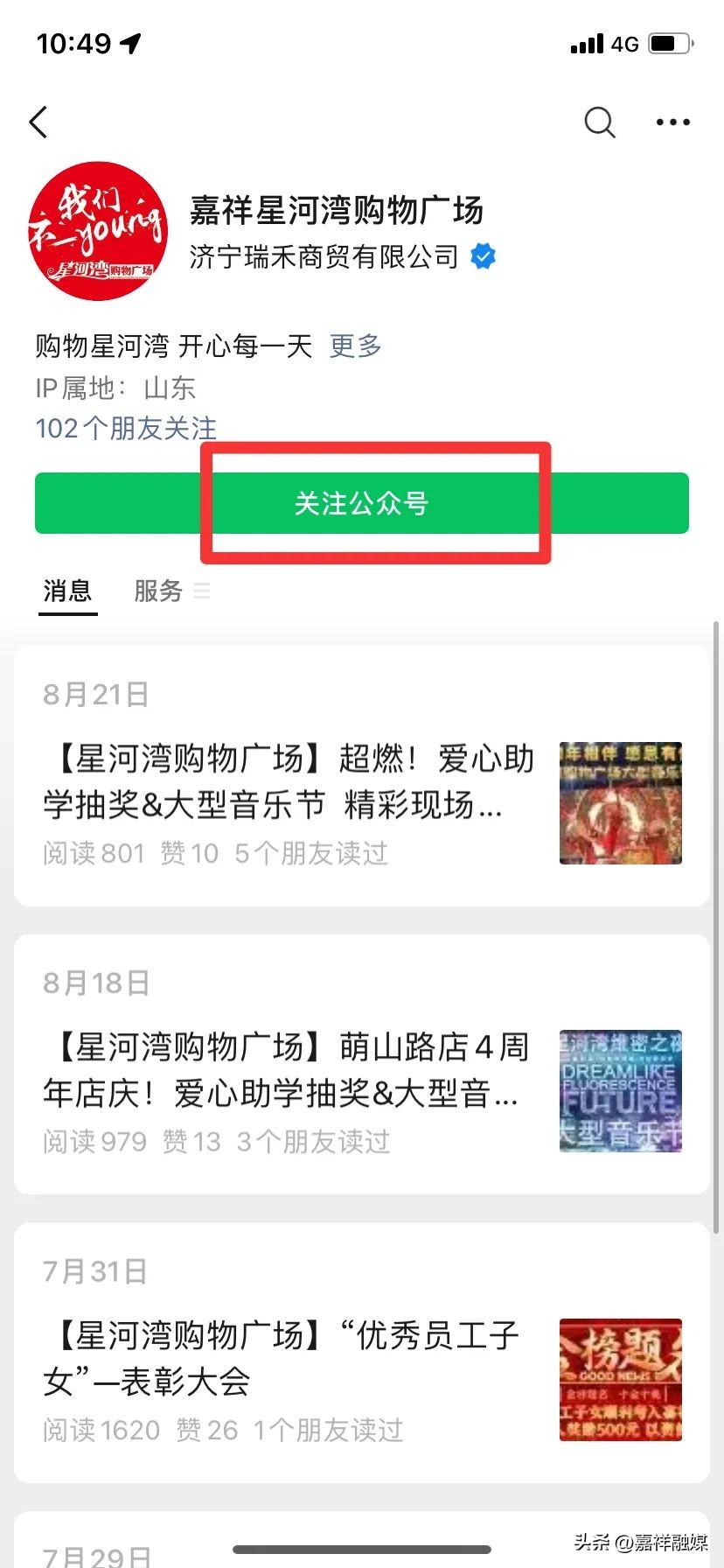
Task: Open the more options menu (three dots)
Action: coord(672,122)
